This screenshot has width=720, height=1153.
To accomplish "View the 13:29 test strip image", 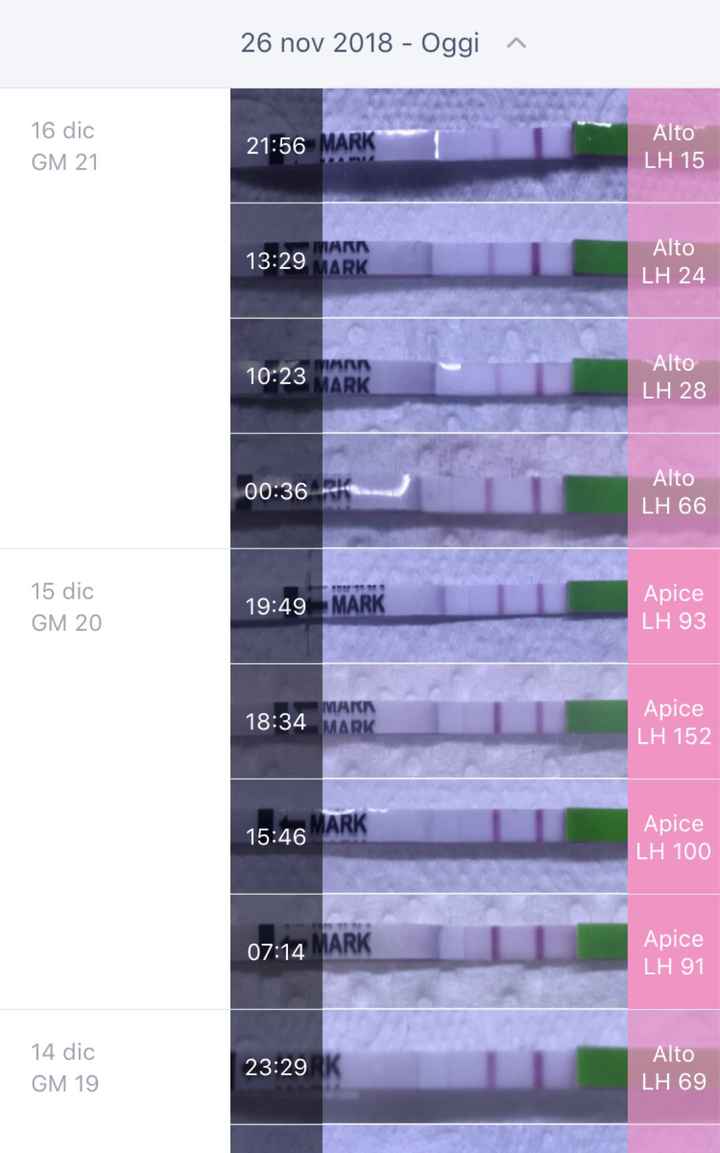I will [430, 262].
